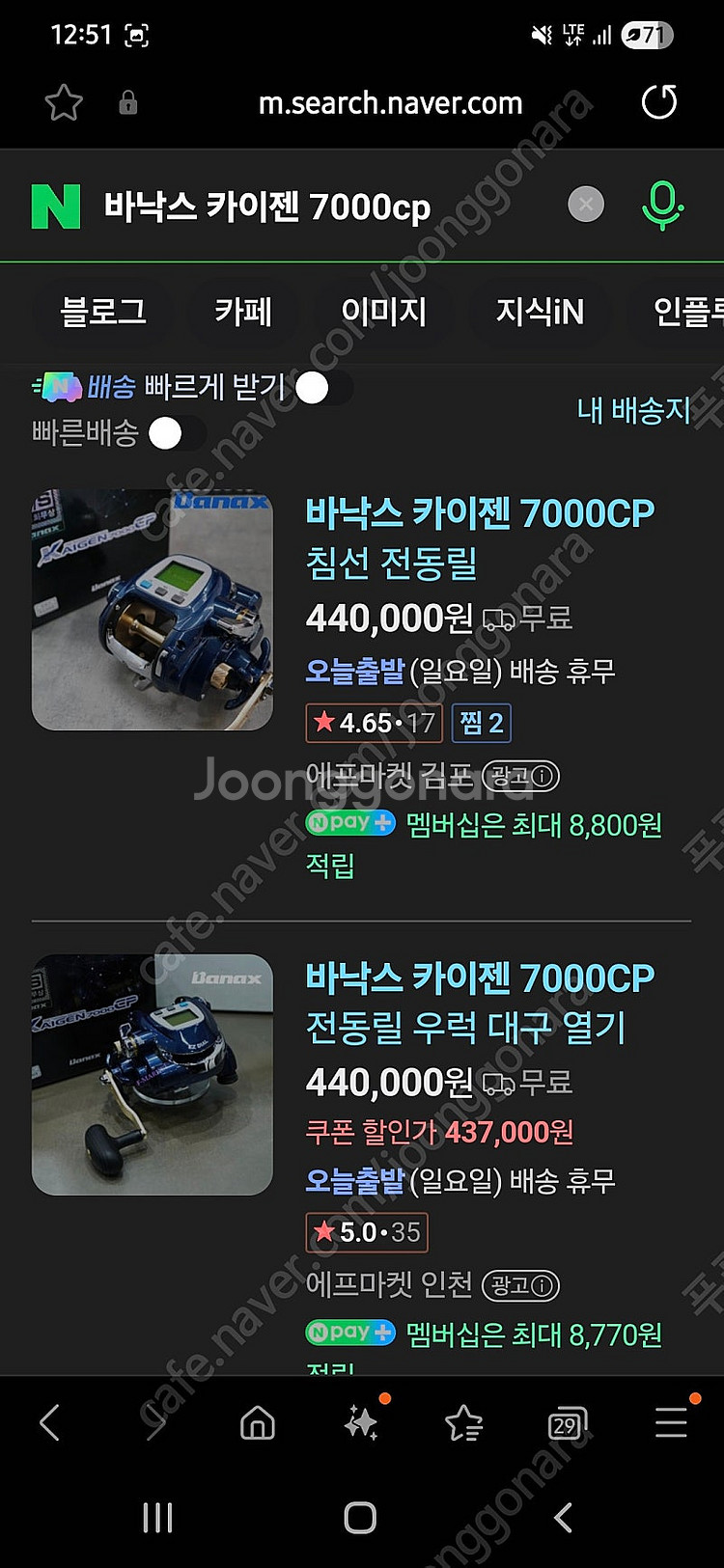Clear the search query text

[586, 205]
